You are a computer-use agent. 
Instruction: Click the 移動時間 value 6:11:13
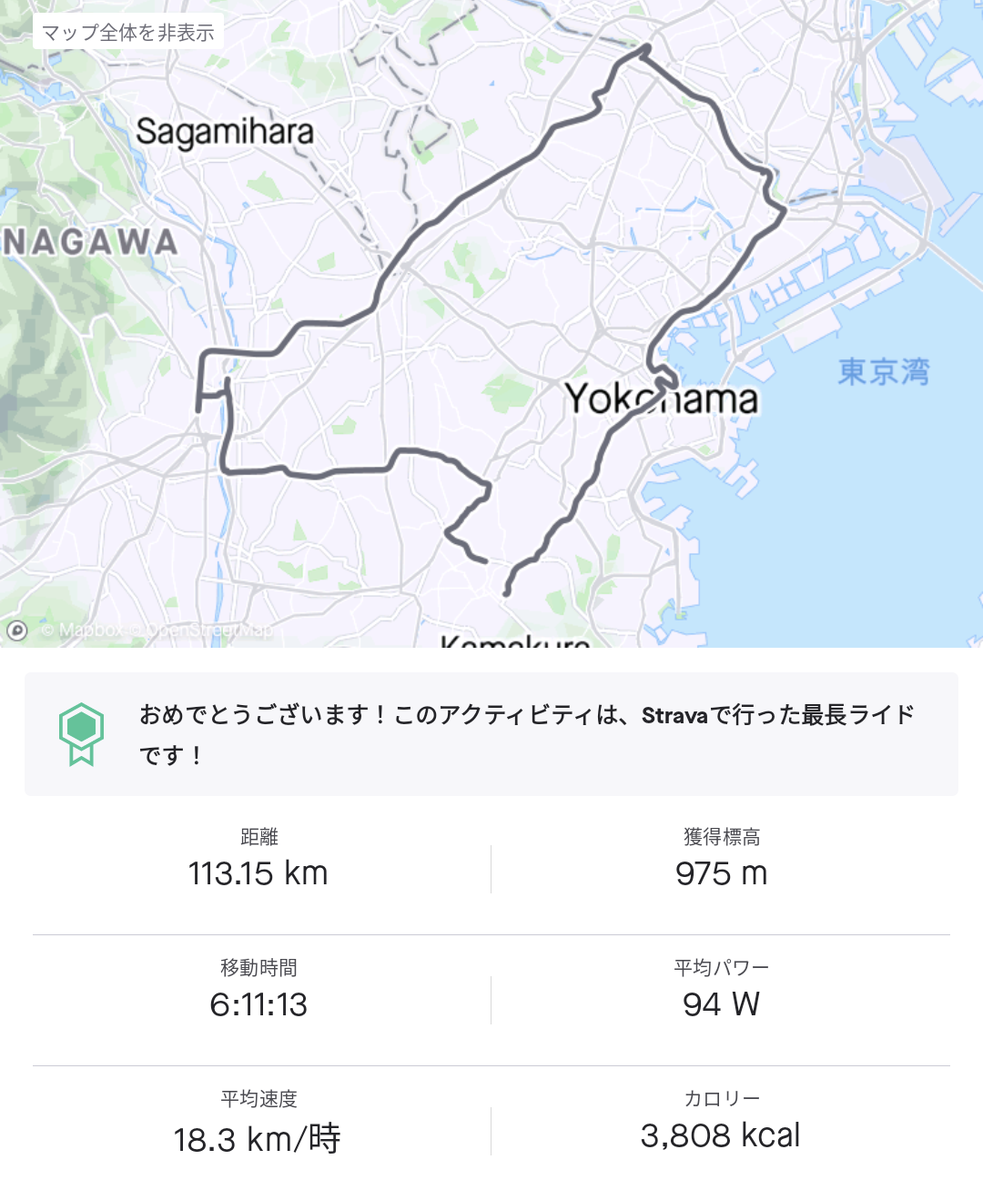pos(258,1004)
